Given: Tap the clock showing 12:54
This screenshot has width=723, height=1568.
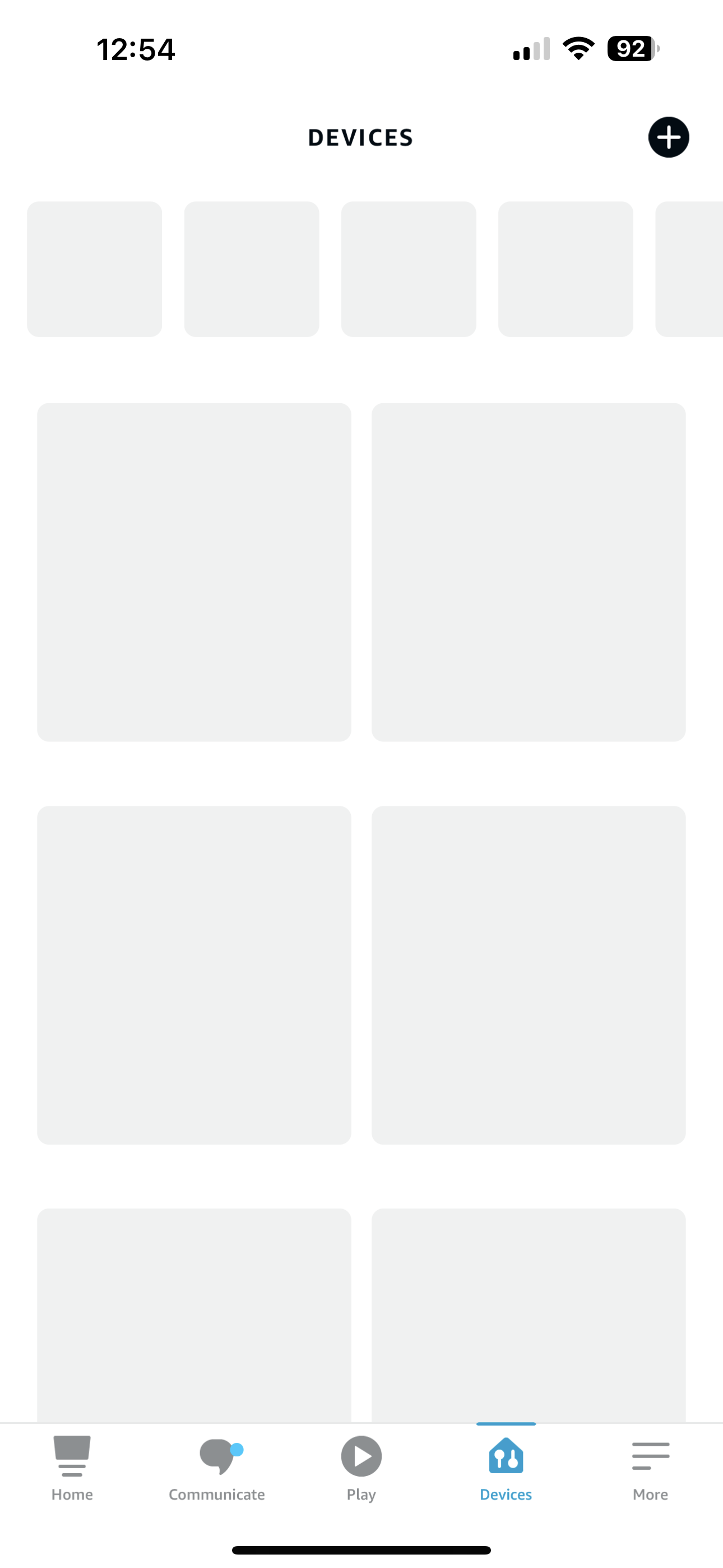Looking at the screenshot, I should click(136, 49).
